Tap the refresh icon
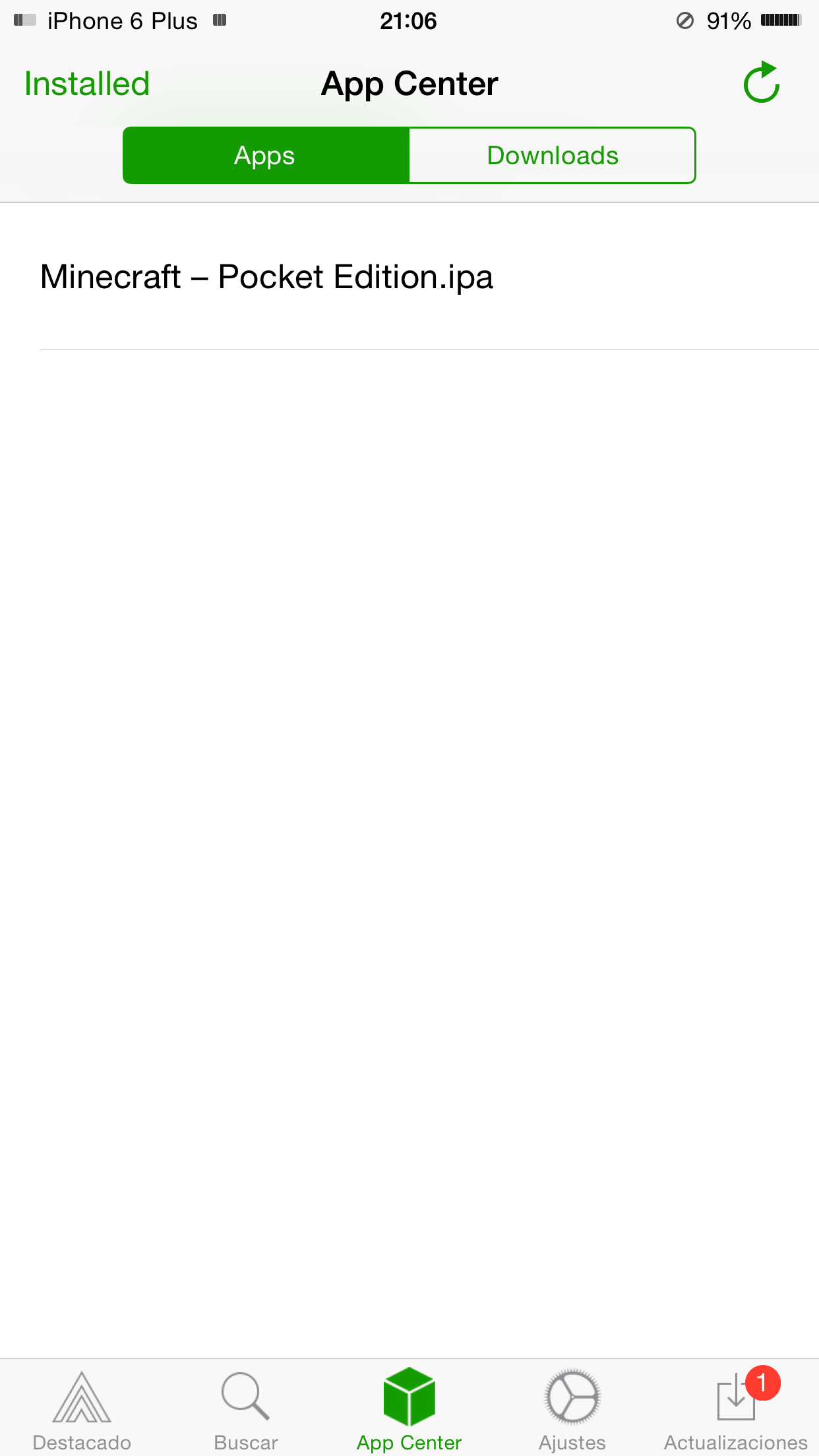Viewport: 819px width, 1456px height. click(x=762, y=84)
